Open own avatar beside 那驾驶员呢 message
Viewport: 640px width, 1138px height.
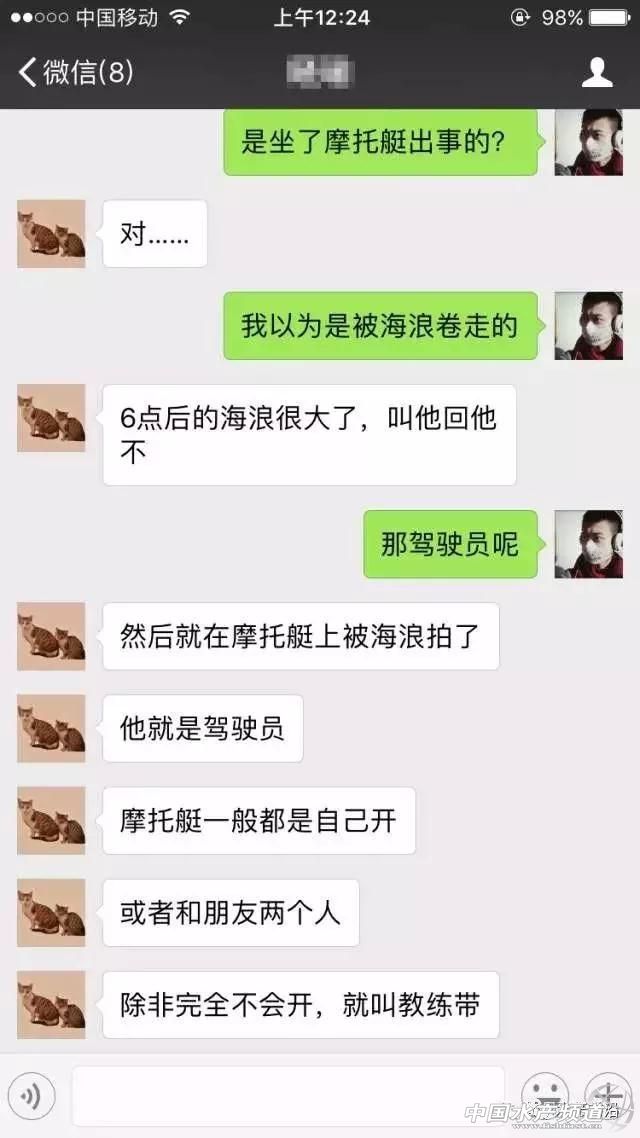pyautogui.click(x=588, y=544)
